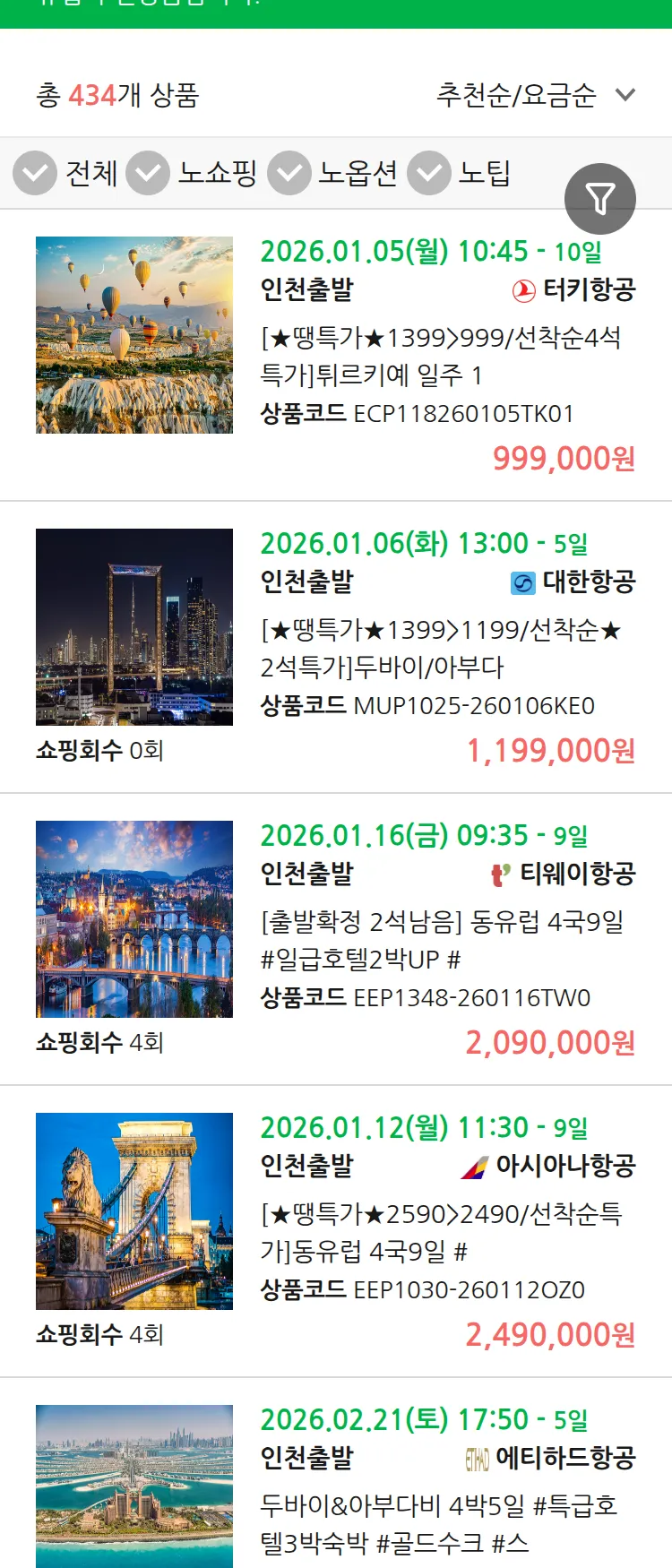The width and height of the screenshot is (672, 1568).
Task: Open the filter funnel icon
Action: [600, 197]
